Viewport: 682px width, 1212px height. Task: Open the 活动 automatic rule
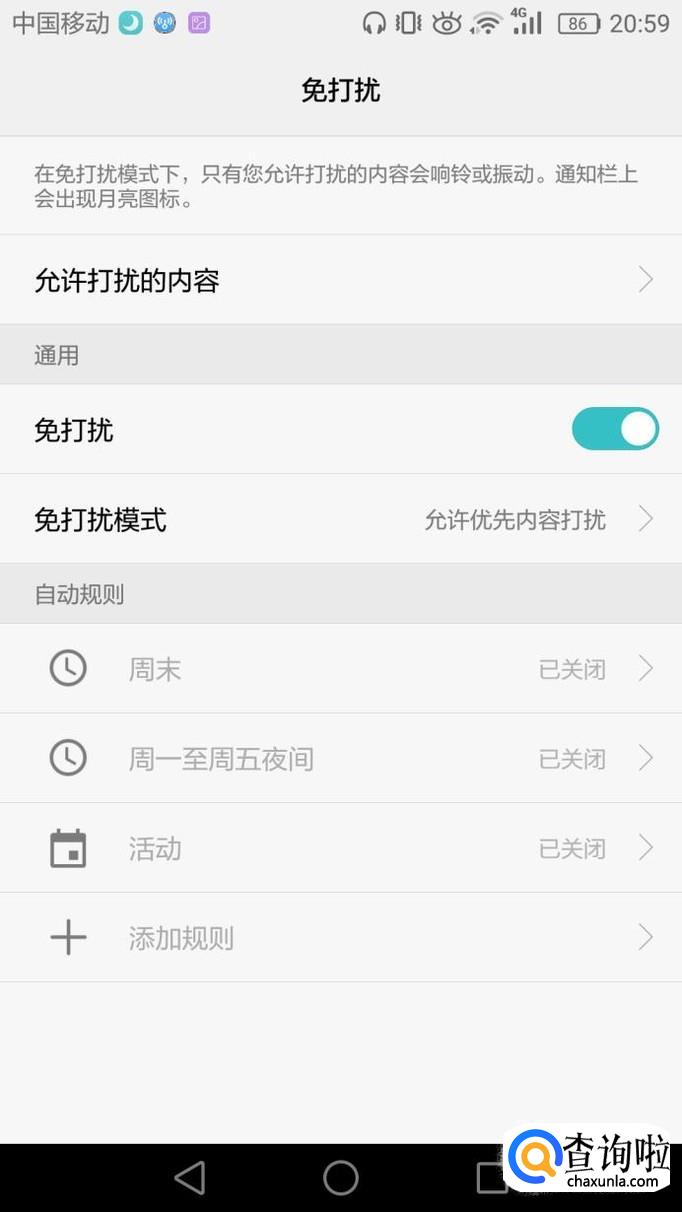point(340,849)
